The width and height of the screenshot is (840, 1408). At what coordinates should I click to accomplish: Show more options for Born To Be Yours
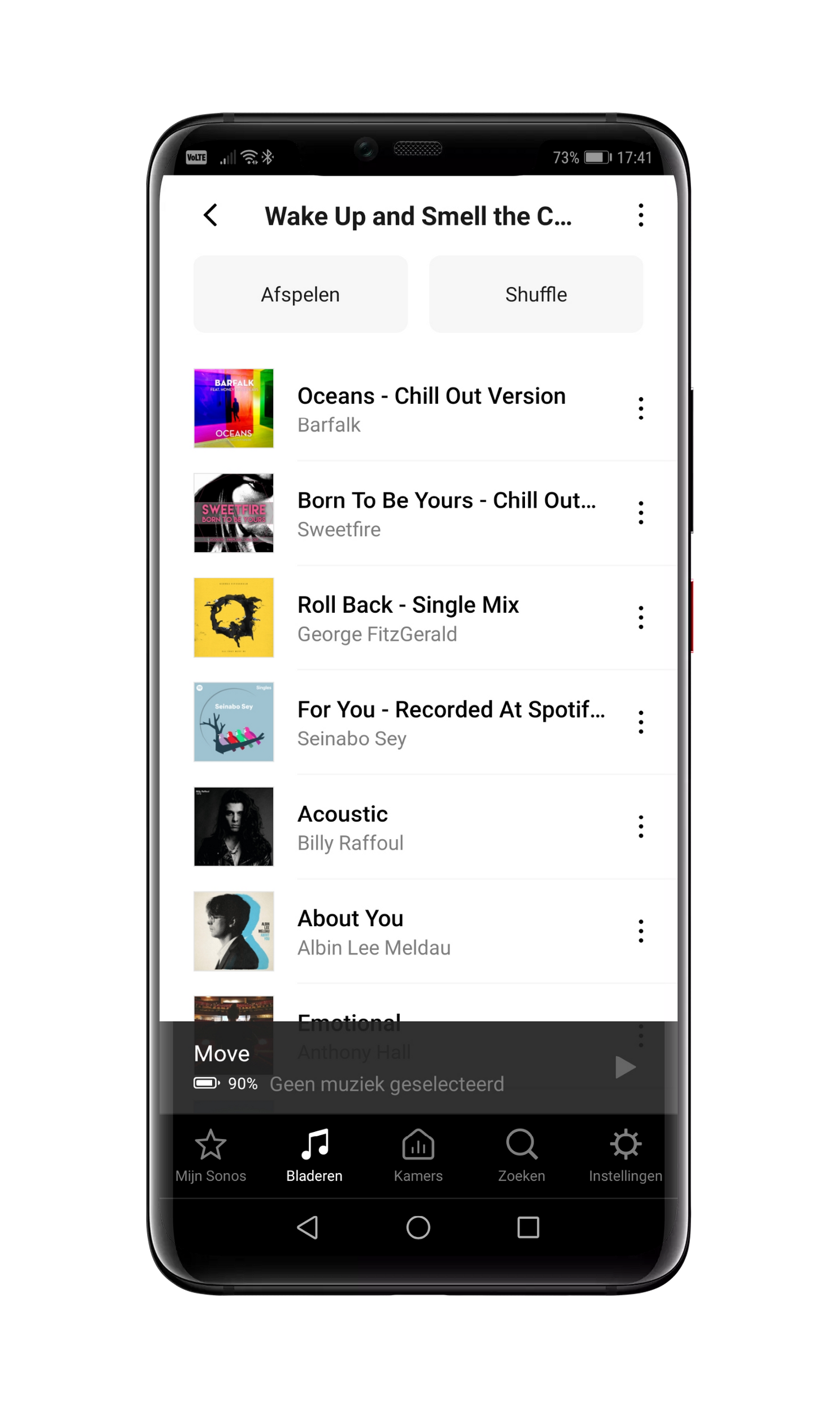coord(640,513)
